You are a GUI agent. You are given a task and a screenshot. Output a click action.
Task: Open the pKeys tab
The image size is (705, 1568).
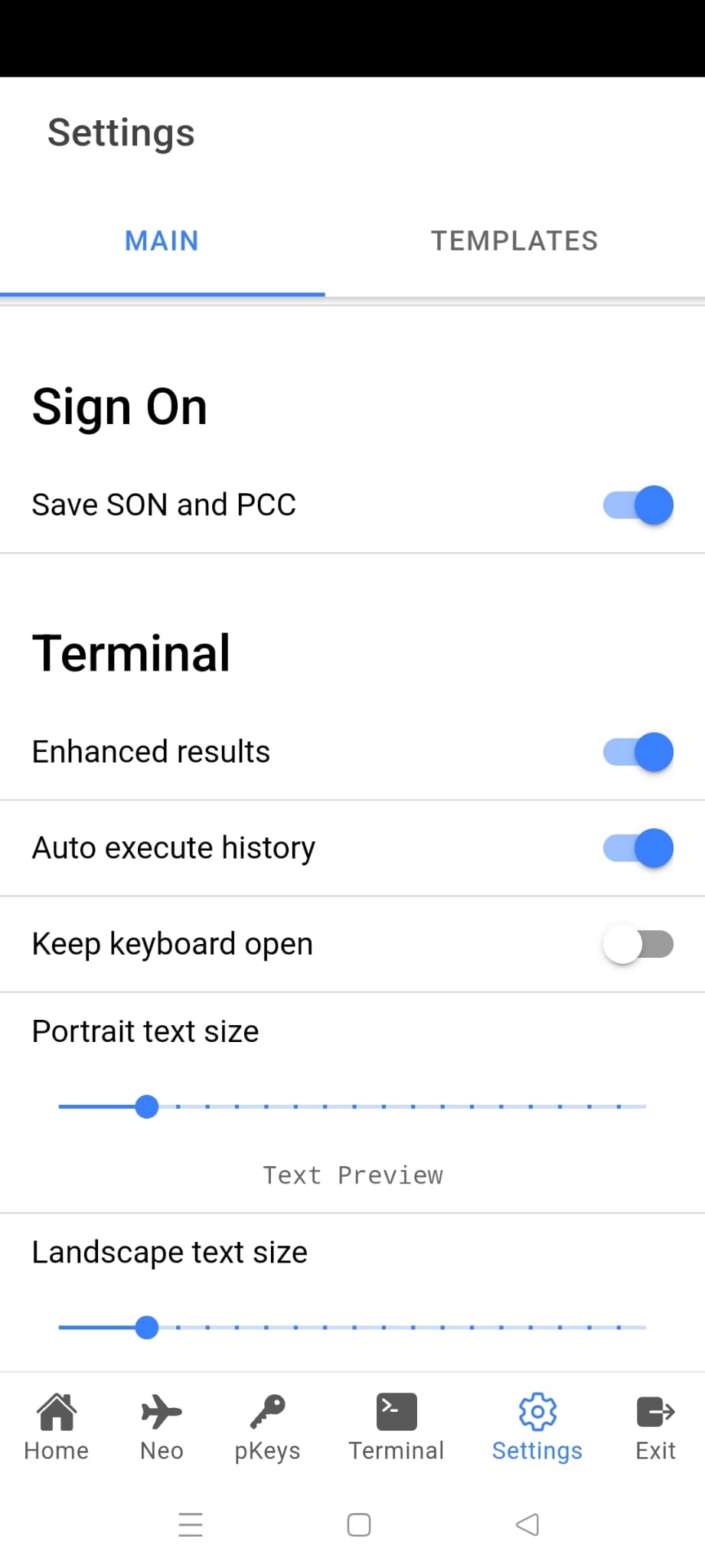click(x=267, y=1426)
